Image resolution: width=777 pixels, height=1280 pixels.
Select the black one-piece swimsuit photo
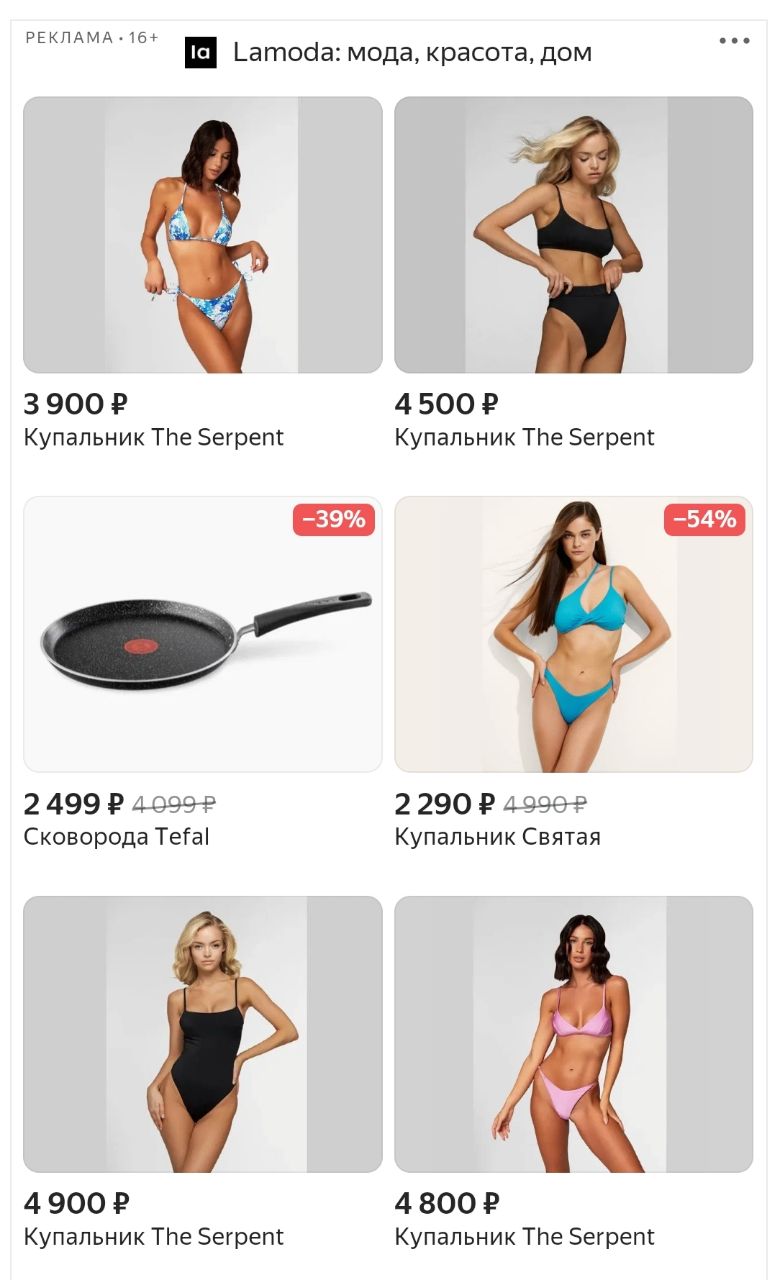(203, 1033)
